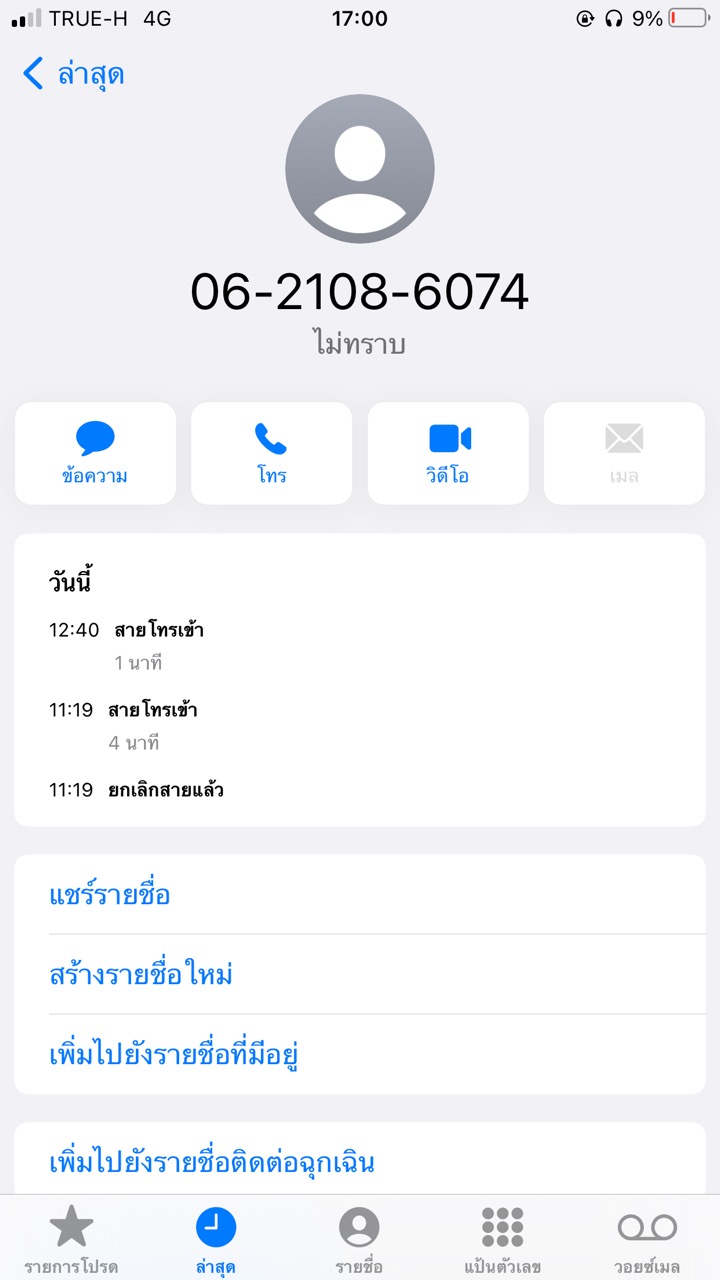Screen dimensions: 720x1280
Task: Switch to the รายชื่อ contacts tab
Action: point(359,1239)
